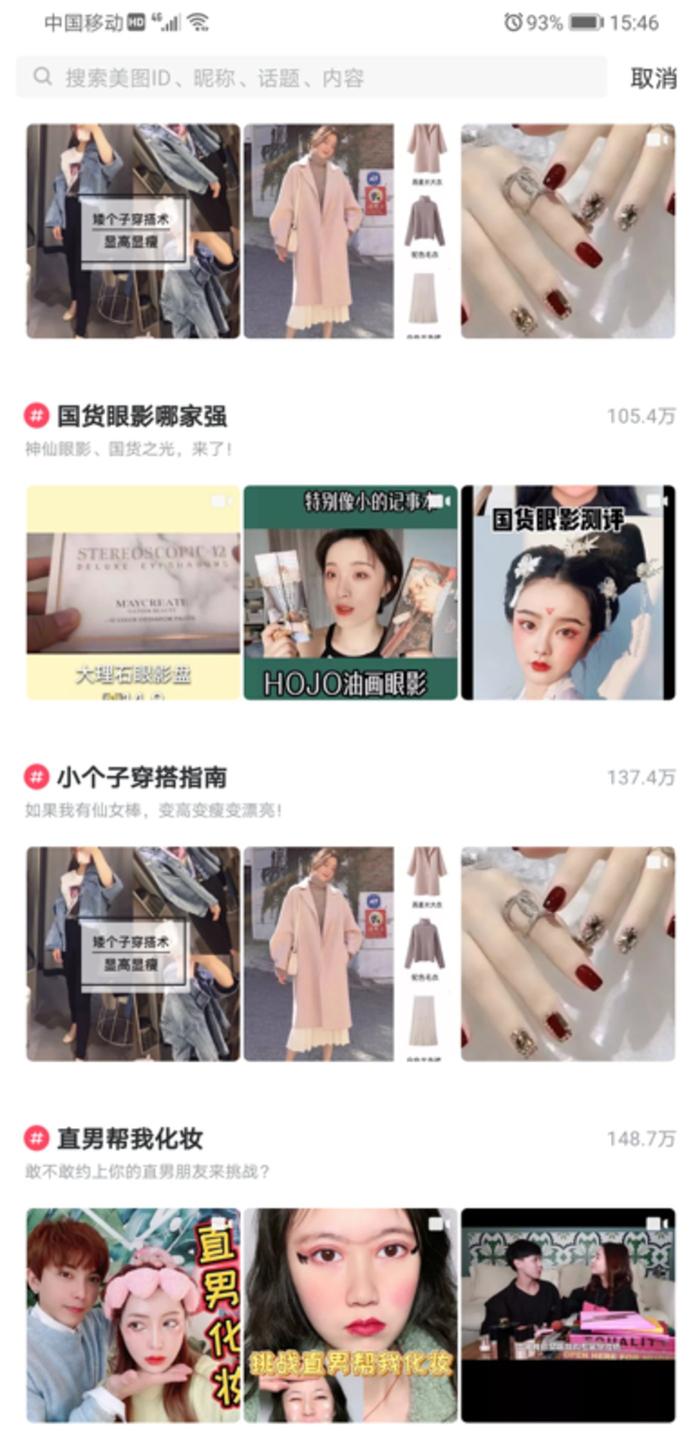The height and width of the screenshot is (1431, 700).
Task: Open the 挑战直男帮我化妆 video tile
Action: (350, 1314)
